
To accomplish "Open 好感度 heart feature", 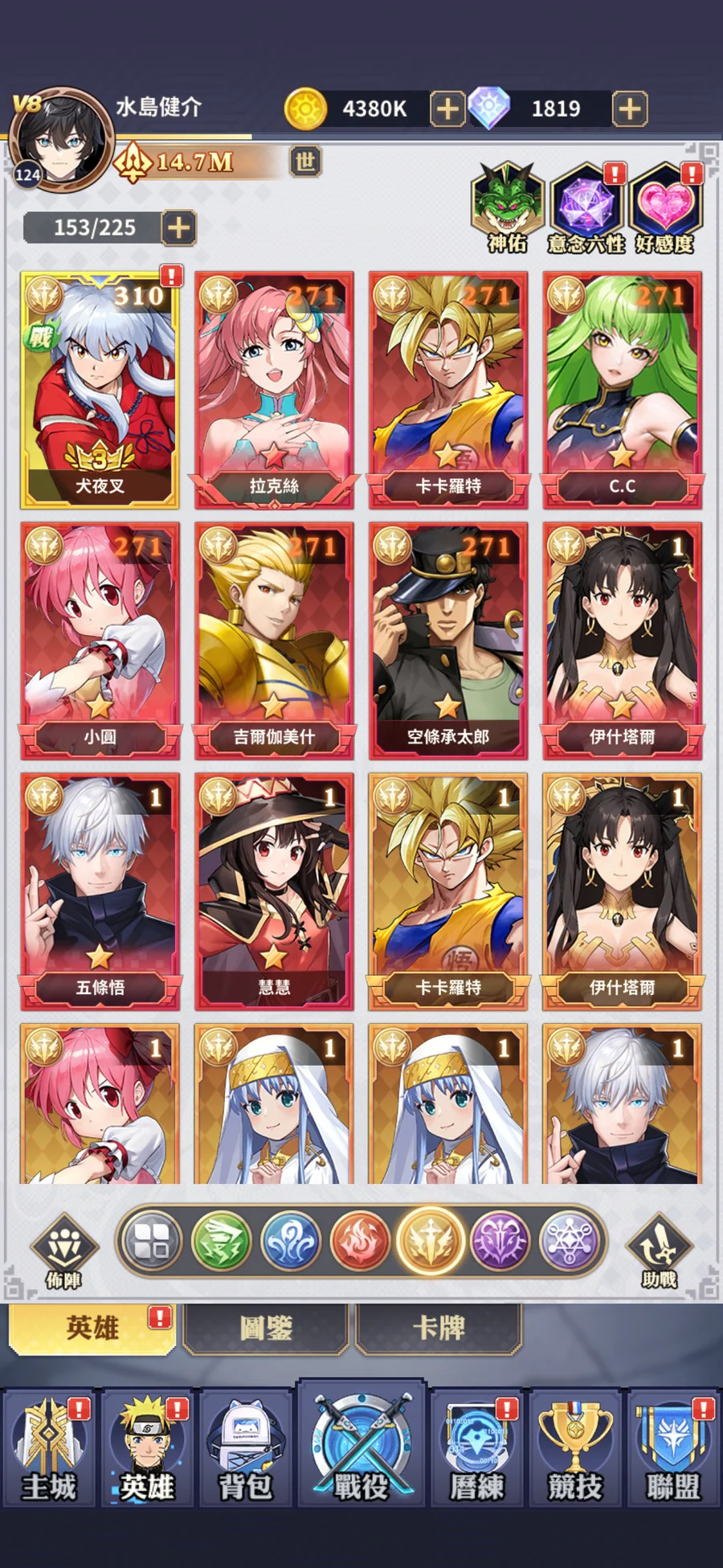I will 665,207.
